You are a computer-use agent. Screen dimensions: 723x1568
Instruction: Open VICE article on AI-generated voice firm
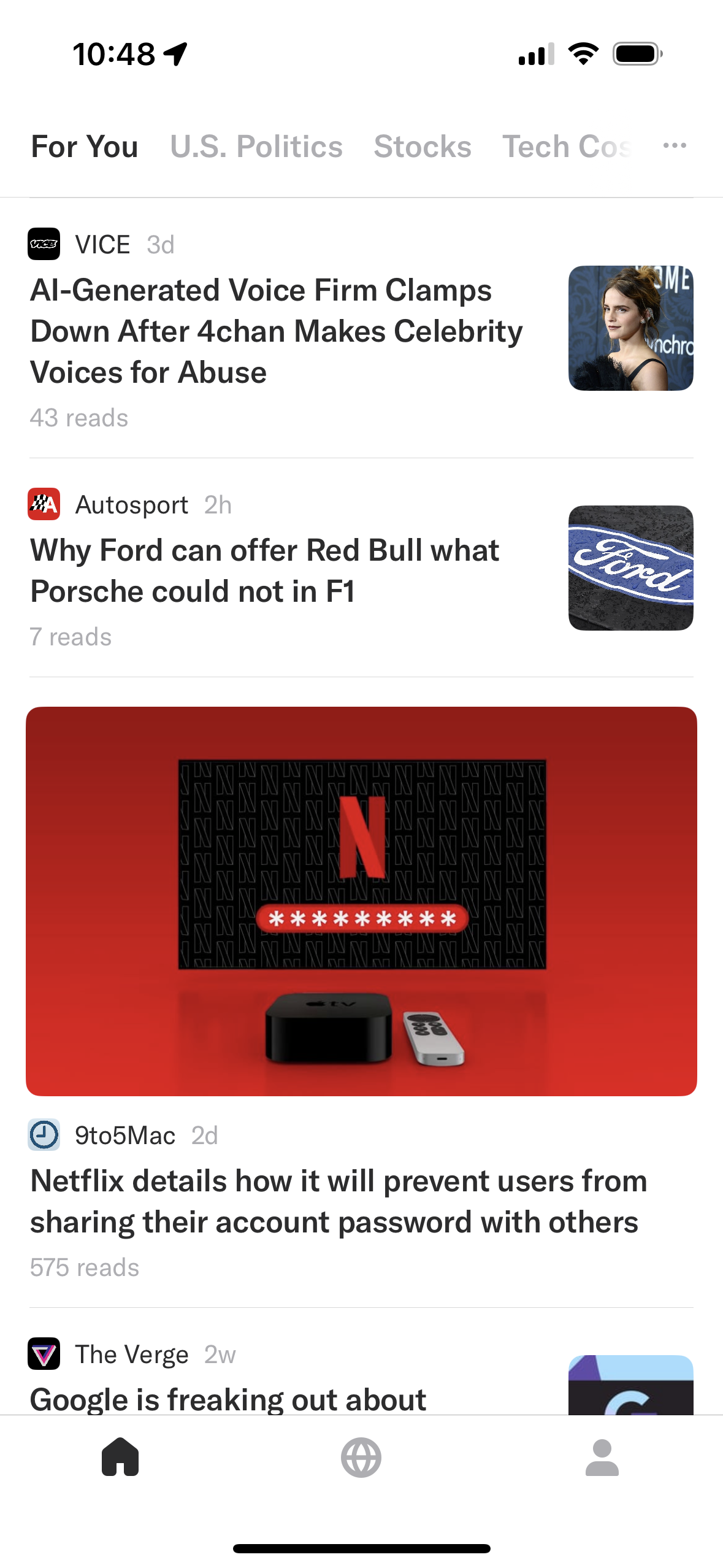(x=276, y=331)
